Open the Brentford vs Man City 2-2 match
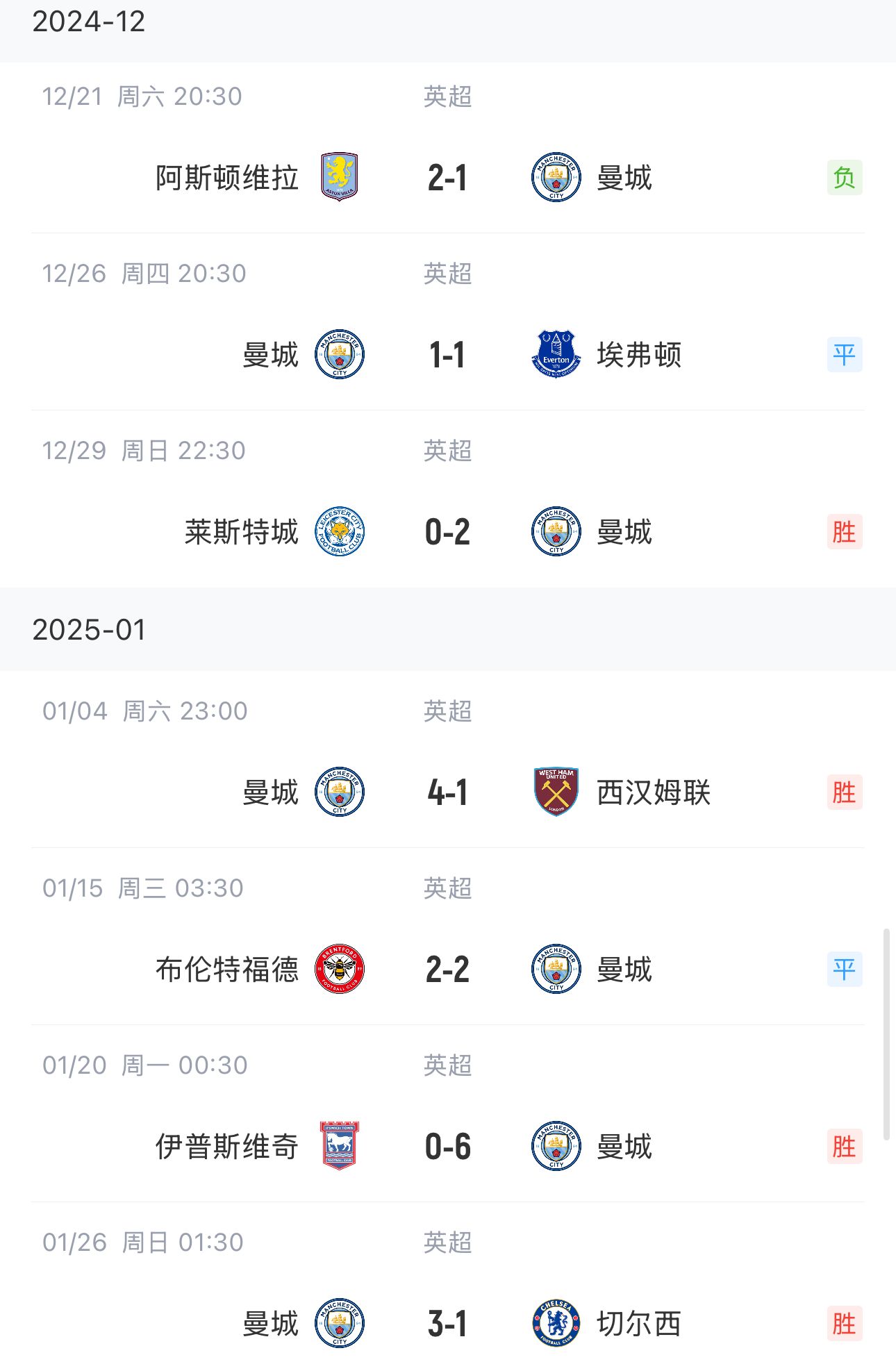The width and height of the screenshot is (896, 1371). pos(447,970)
